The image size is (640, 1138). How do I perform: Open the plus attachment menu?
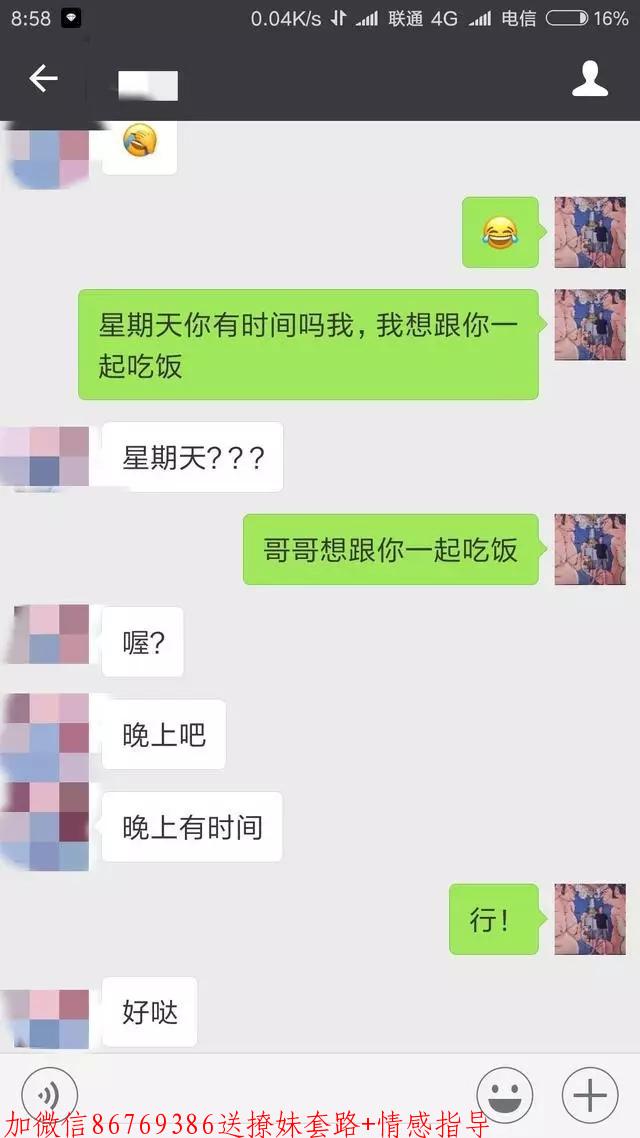click(x=590, y=1095)
